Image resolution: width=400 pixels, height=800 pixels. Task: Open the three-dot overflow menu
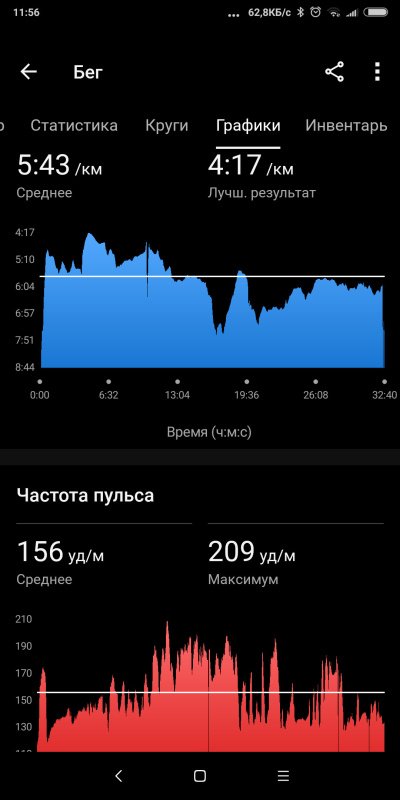(377, 72)
